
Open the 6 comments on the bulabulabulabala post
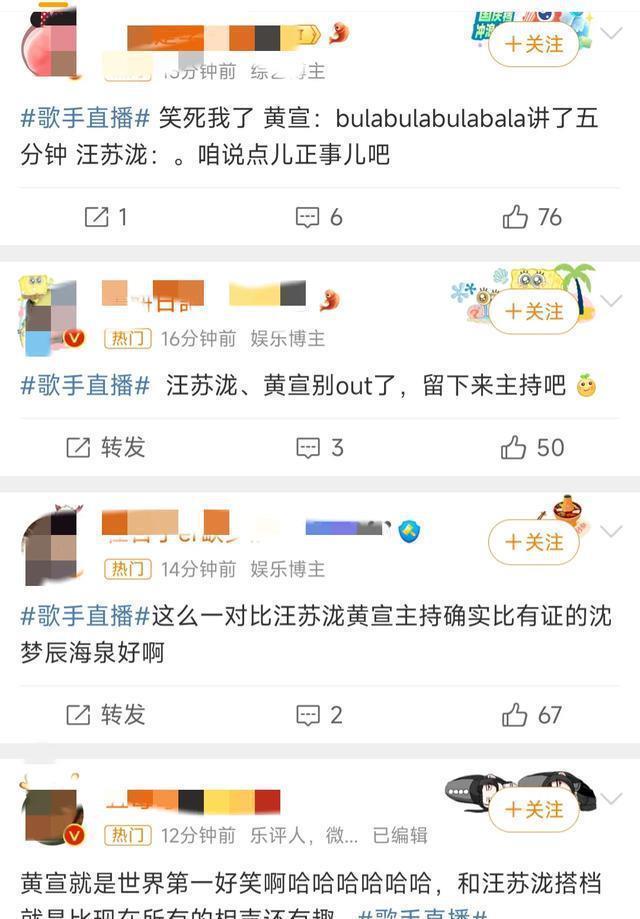pos(319,217)
